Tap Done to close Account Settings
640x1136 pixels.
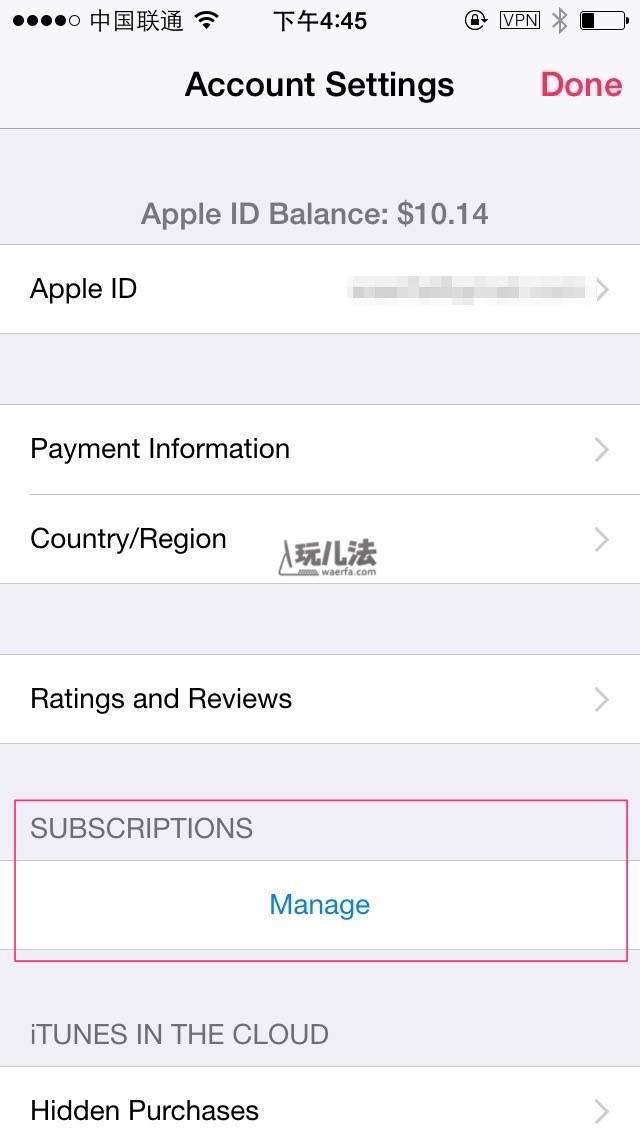[x=581, y=85]
